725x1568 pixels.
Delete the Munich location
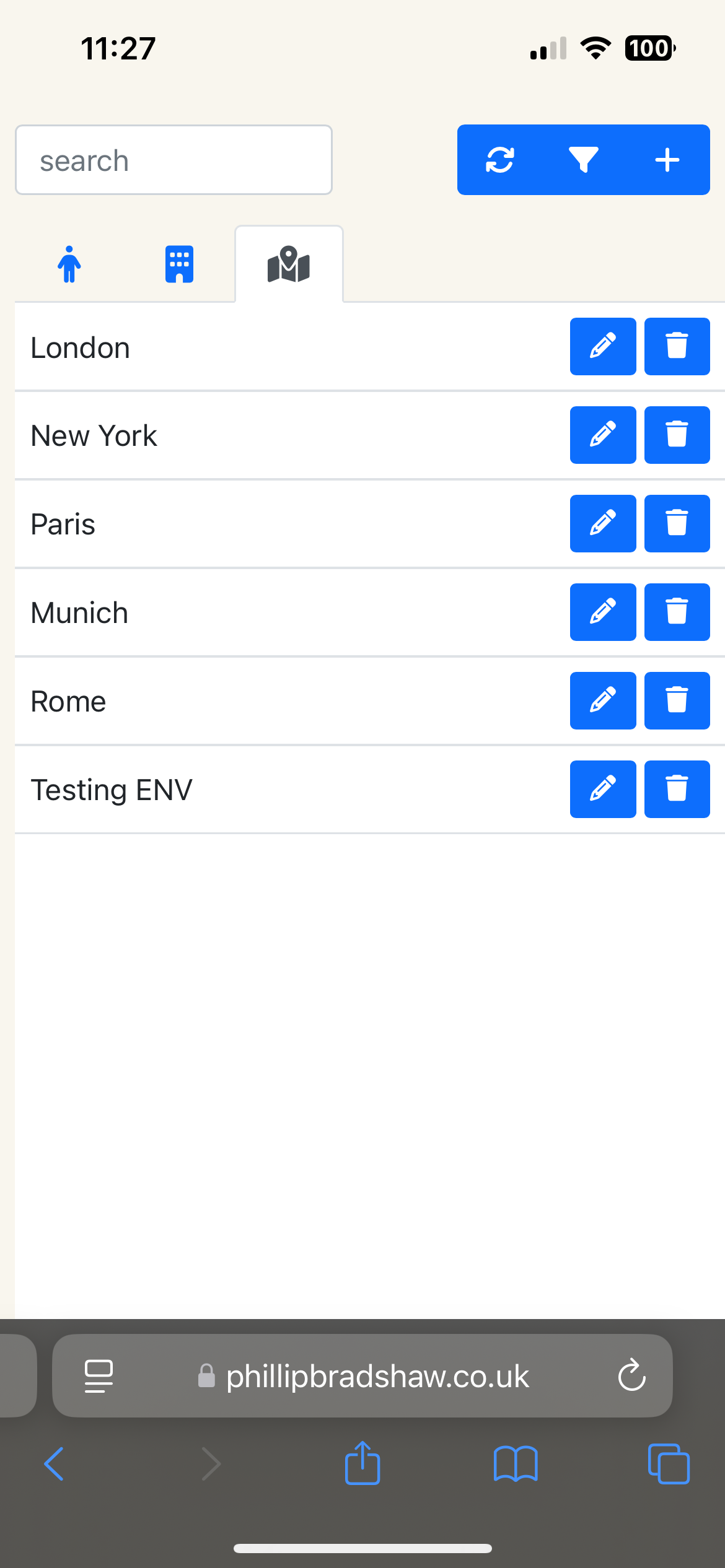coord(677,612)
